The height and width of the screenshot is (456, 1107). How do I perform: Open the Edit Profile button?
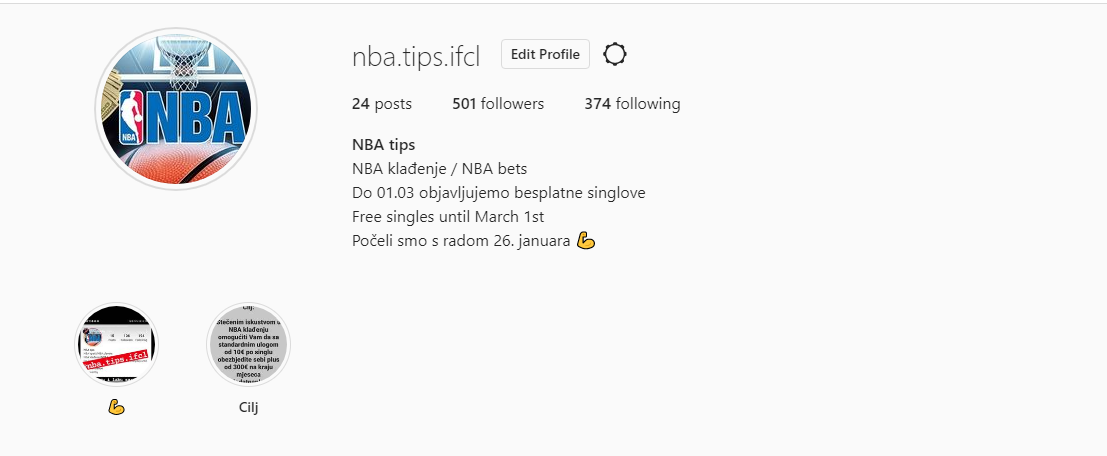(x=545, y=55)
